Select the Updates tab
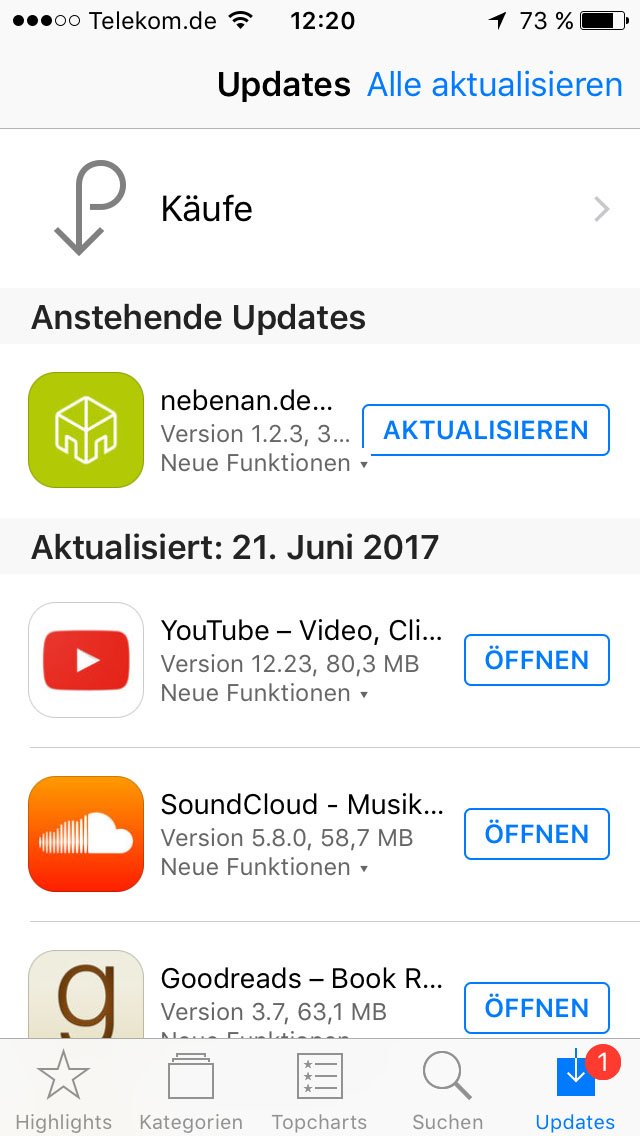The width and height of the screenshot is (640, 1136). pyautogui.click(x=575, y=1088)
